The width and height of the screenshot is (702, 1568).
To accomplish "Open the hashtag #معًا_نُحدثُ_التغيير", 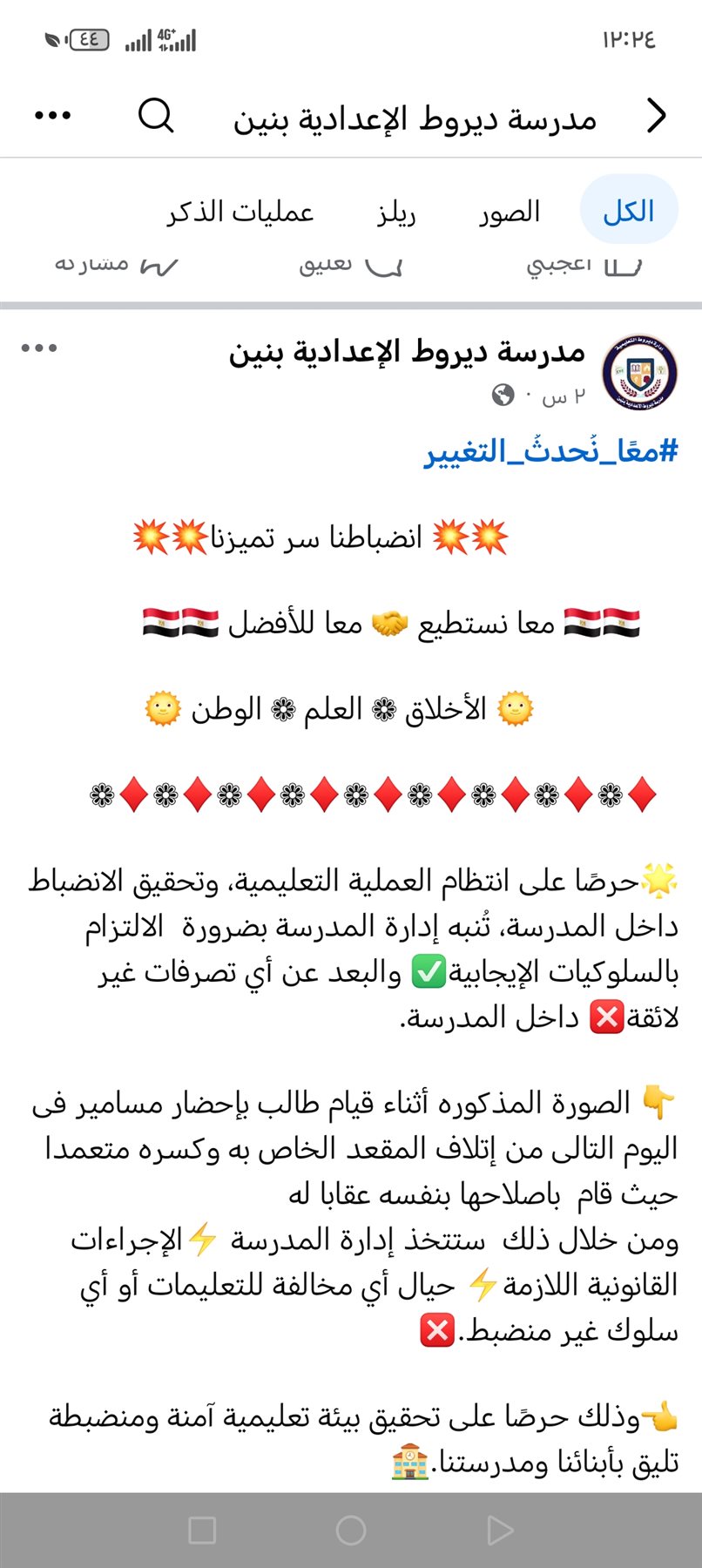I will coord(550,451).
